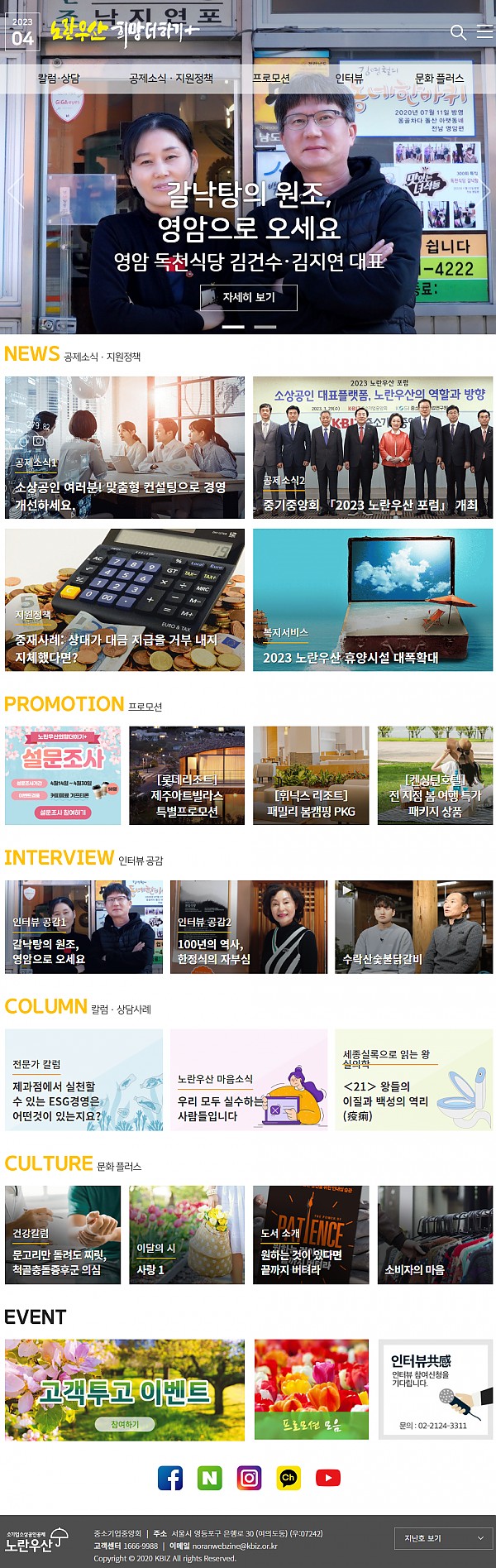The height and width of the screenshot is (1568, 496).
Task: Tap the 자세히 보기 button on the banner
Action: pyautogui.click(x=249, y=297)
